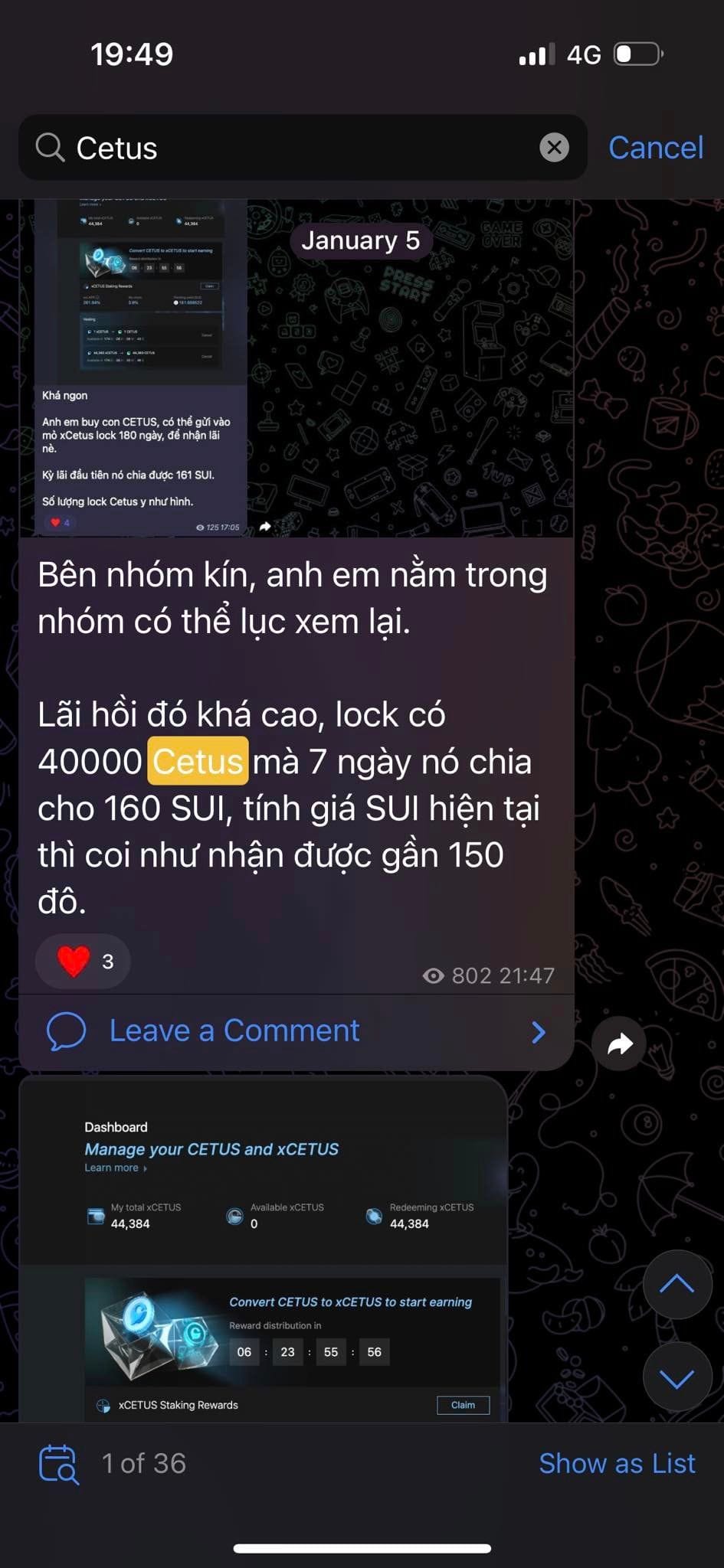This screenshot has width=724, height=1568.
Task: Clear the search text
Action: click(x=554, y=147)
